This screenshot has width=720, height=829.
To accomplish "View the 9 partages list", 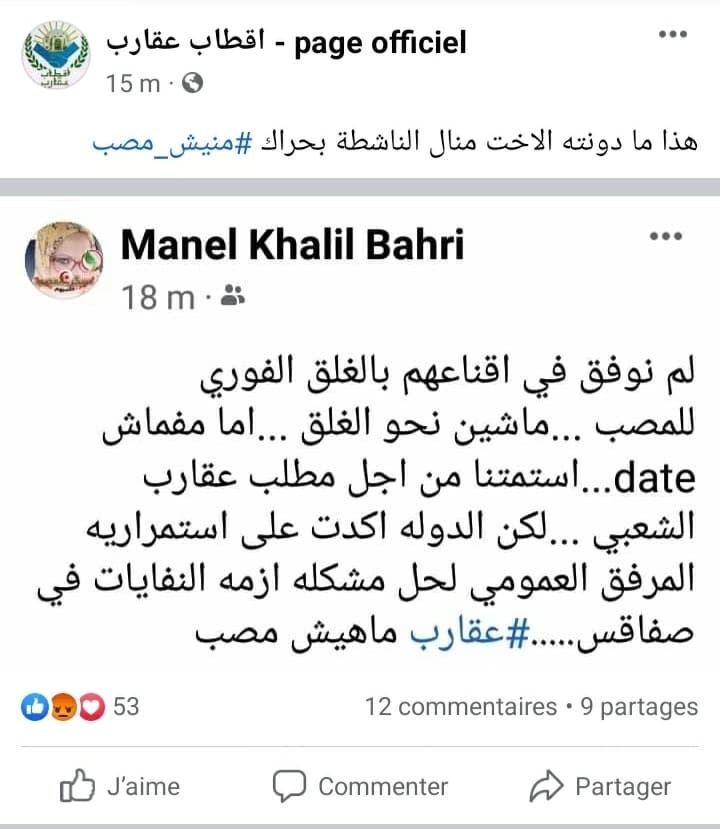I will [x=639, y=707].
